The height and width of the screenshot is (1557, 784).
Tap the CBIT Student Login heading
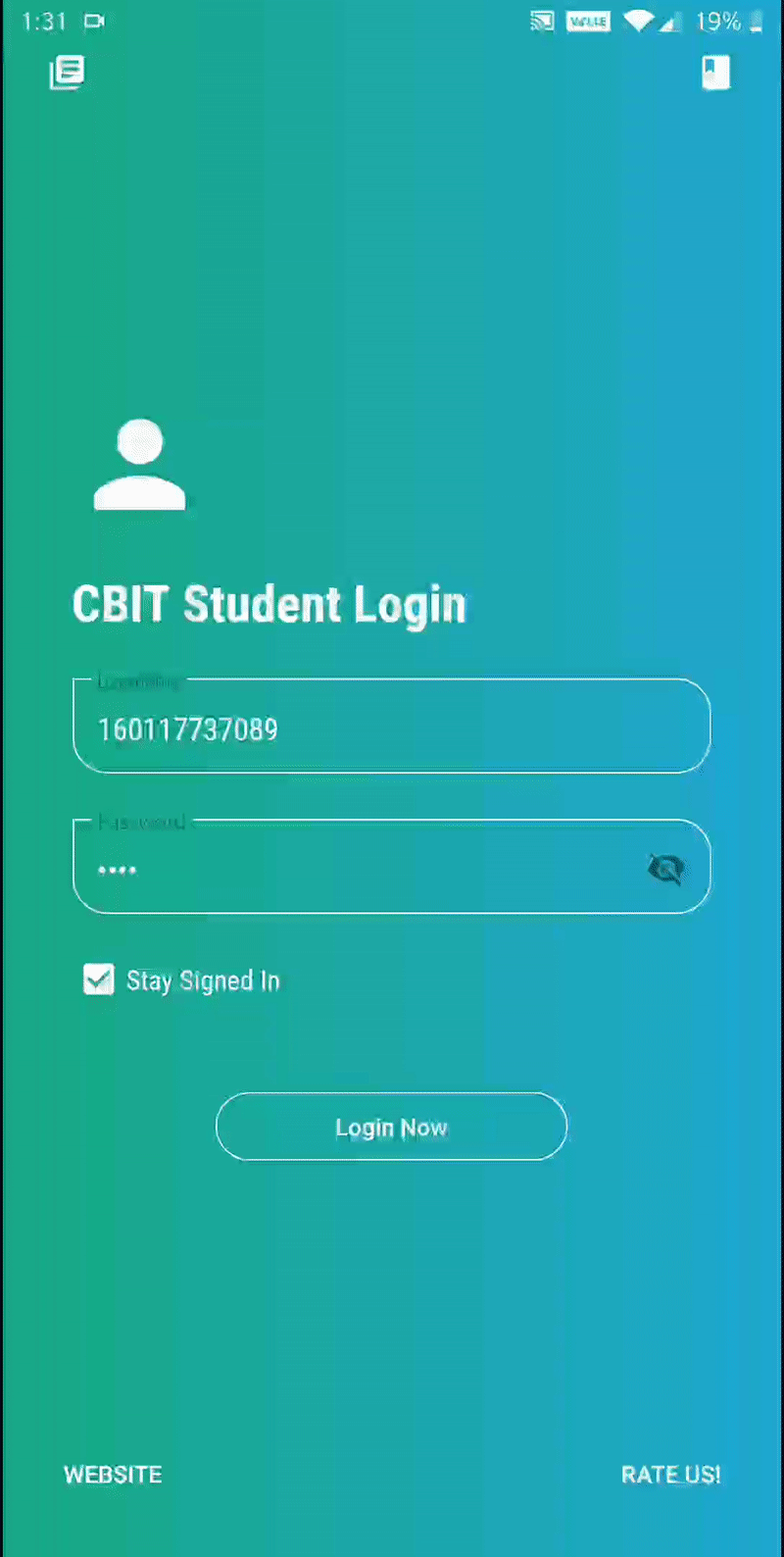[270, 604]
